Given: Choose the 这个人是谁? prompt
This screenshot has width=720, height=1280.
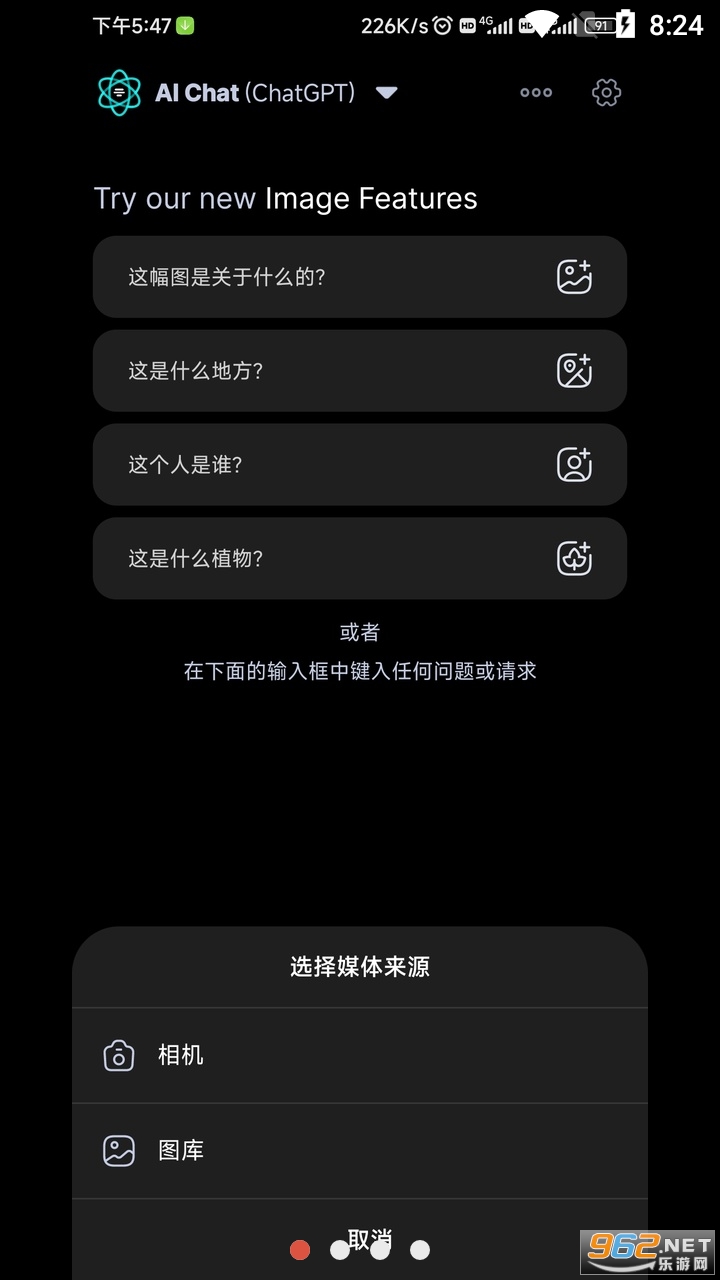Looking at the screenshot, I should pyautogui.click(x=360, y=465).
